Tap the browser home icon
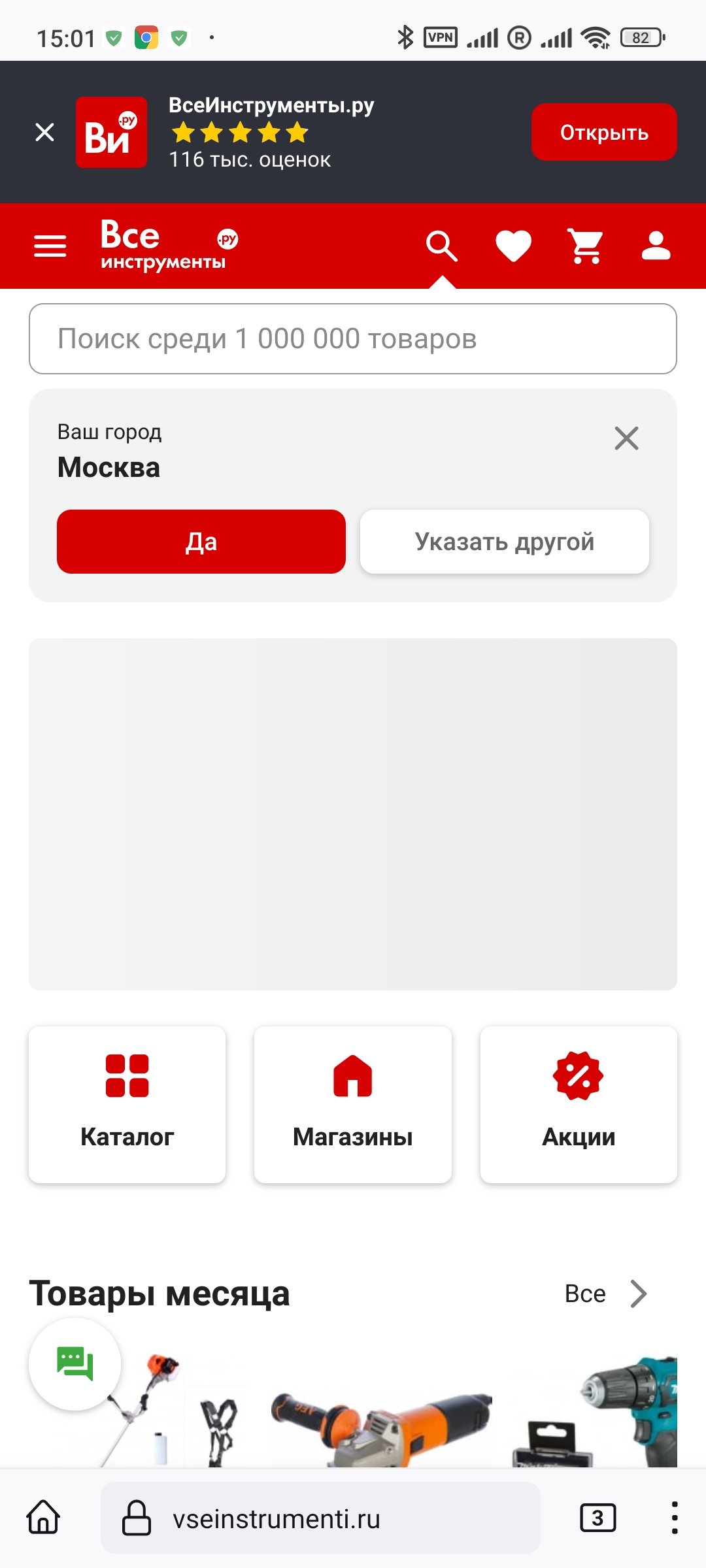The height and width of the screenshot is (1568, 706). click(43, 1518)
